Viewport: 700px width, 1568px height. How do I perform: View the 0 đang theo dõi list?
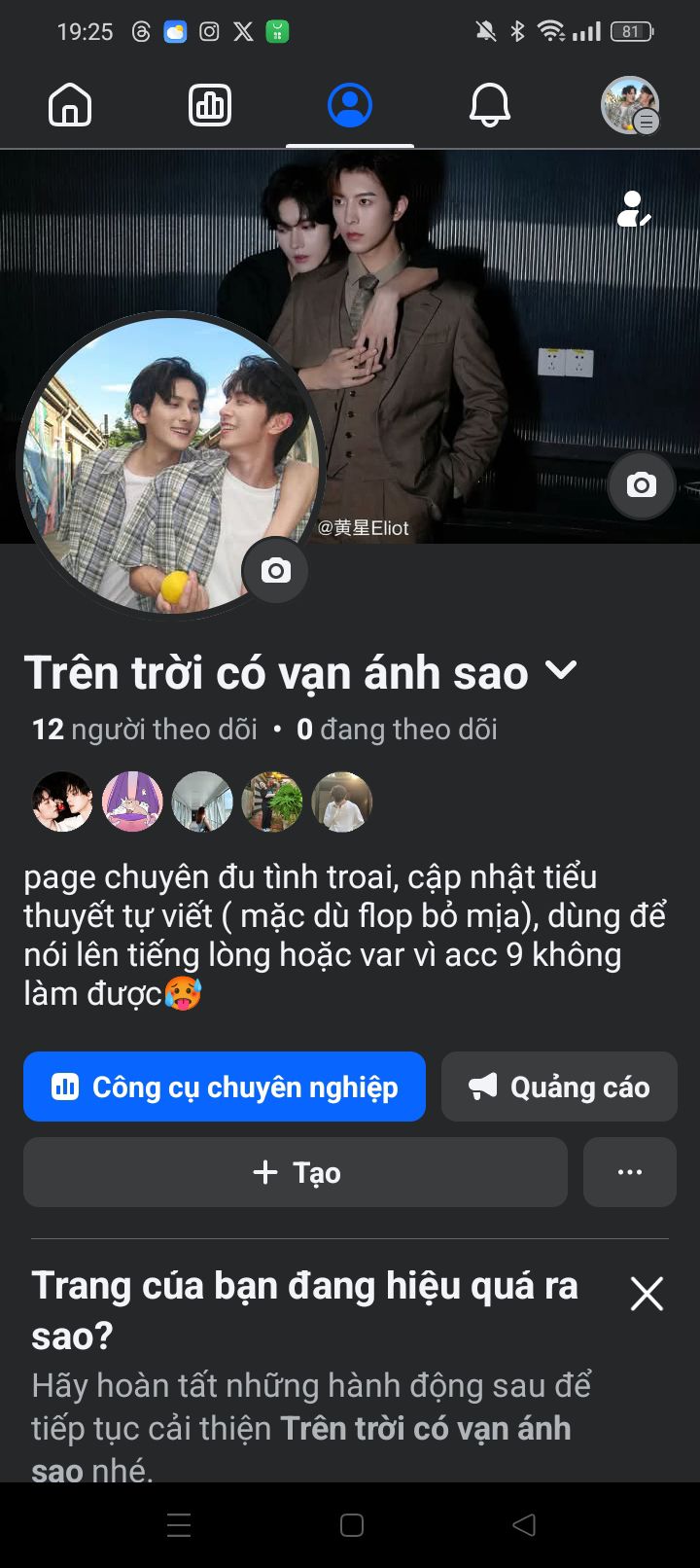point(397,730)
